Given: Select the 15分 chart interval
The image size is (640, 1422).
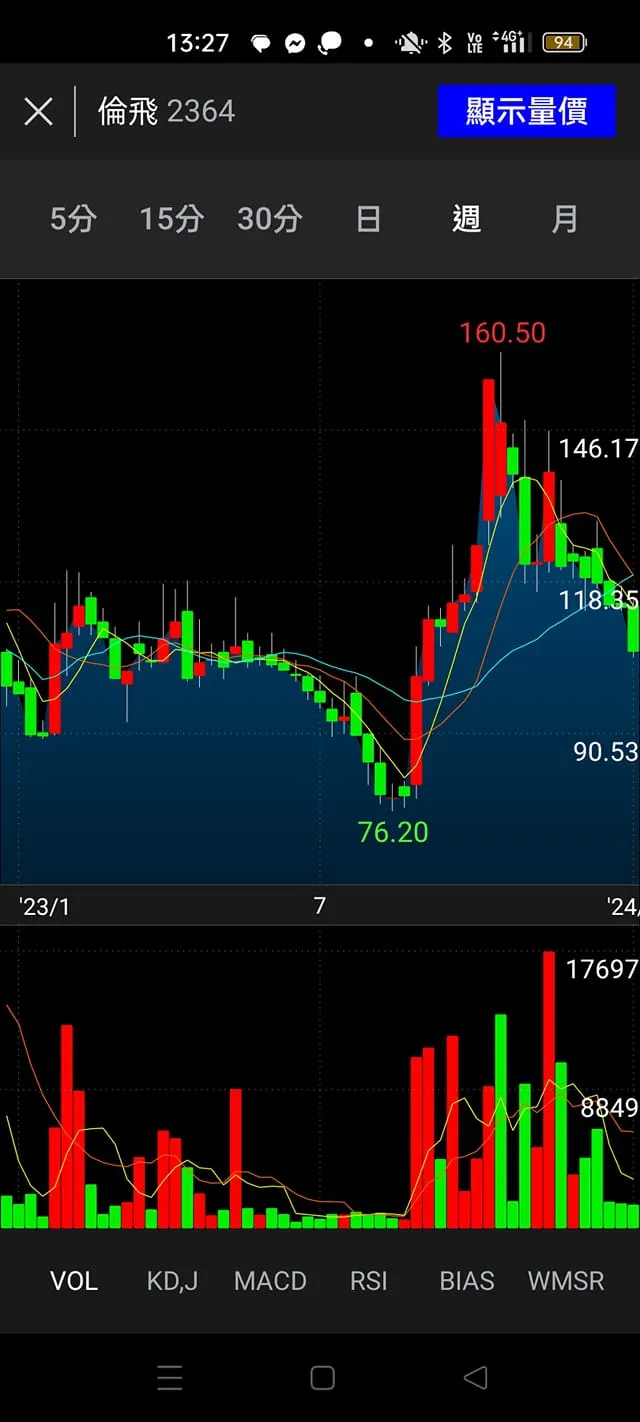Looking at the screenshot, I should (171, 219).
